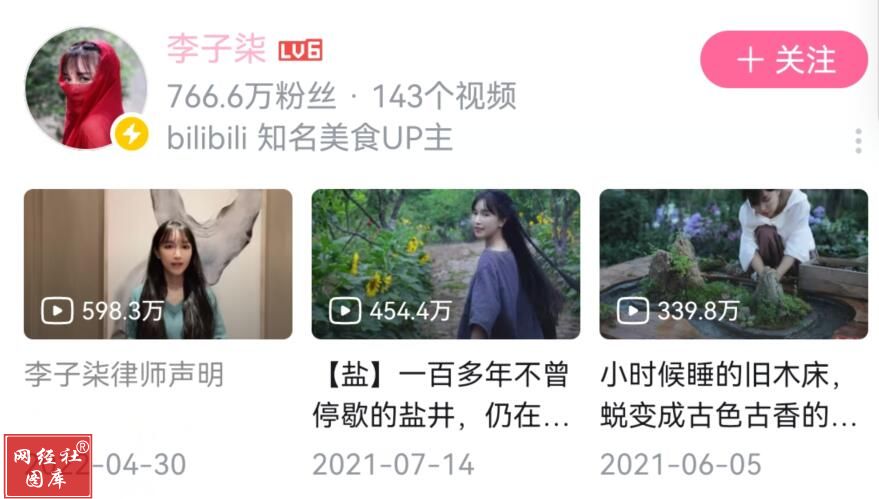879x499 pixels.
Task: Play the 李子柒律师声明 video
Action: [158, 265]
